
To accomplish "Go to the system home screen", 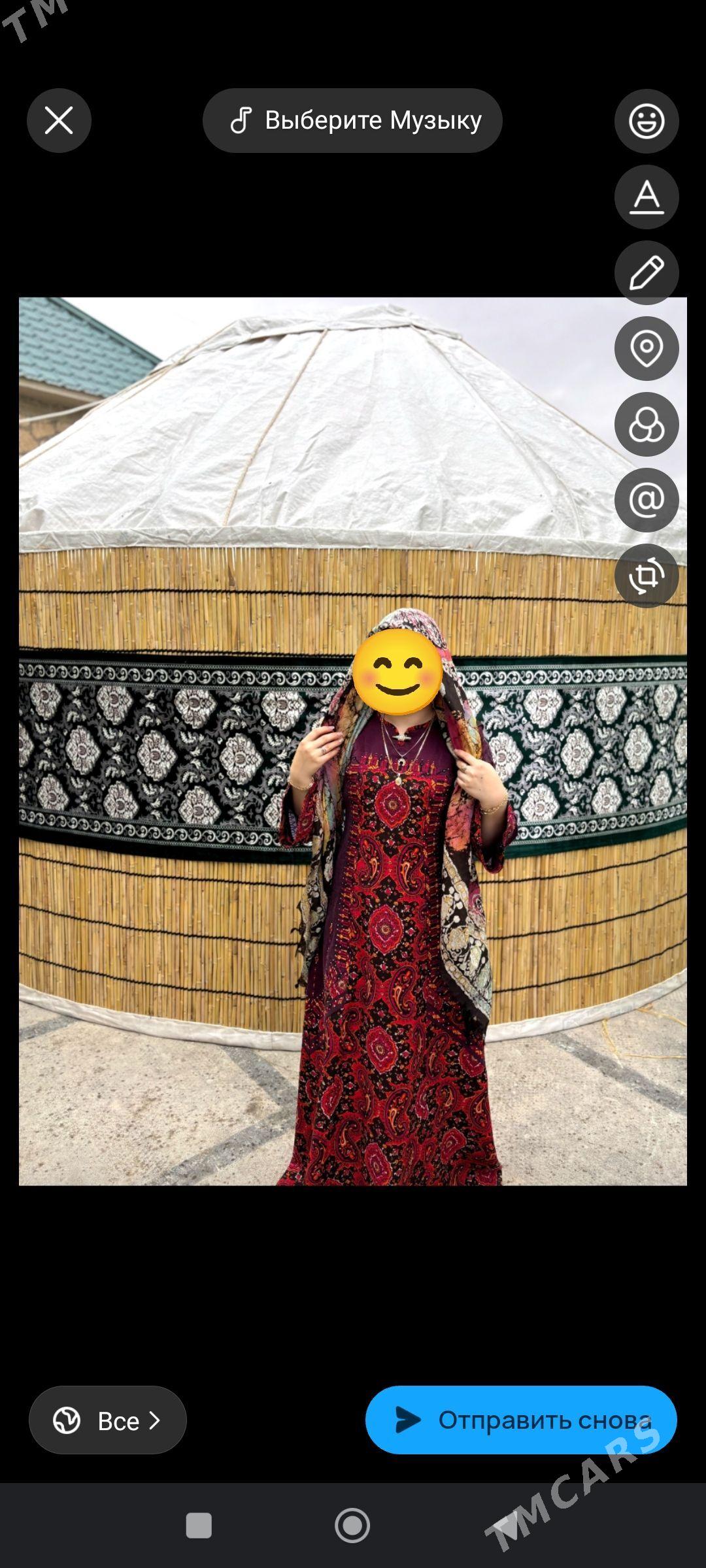I will (352, 1526).
